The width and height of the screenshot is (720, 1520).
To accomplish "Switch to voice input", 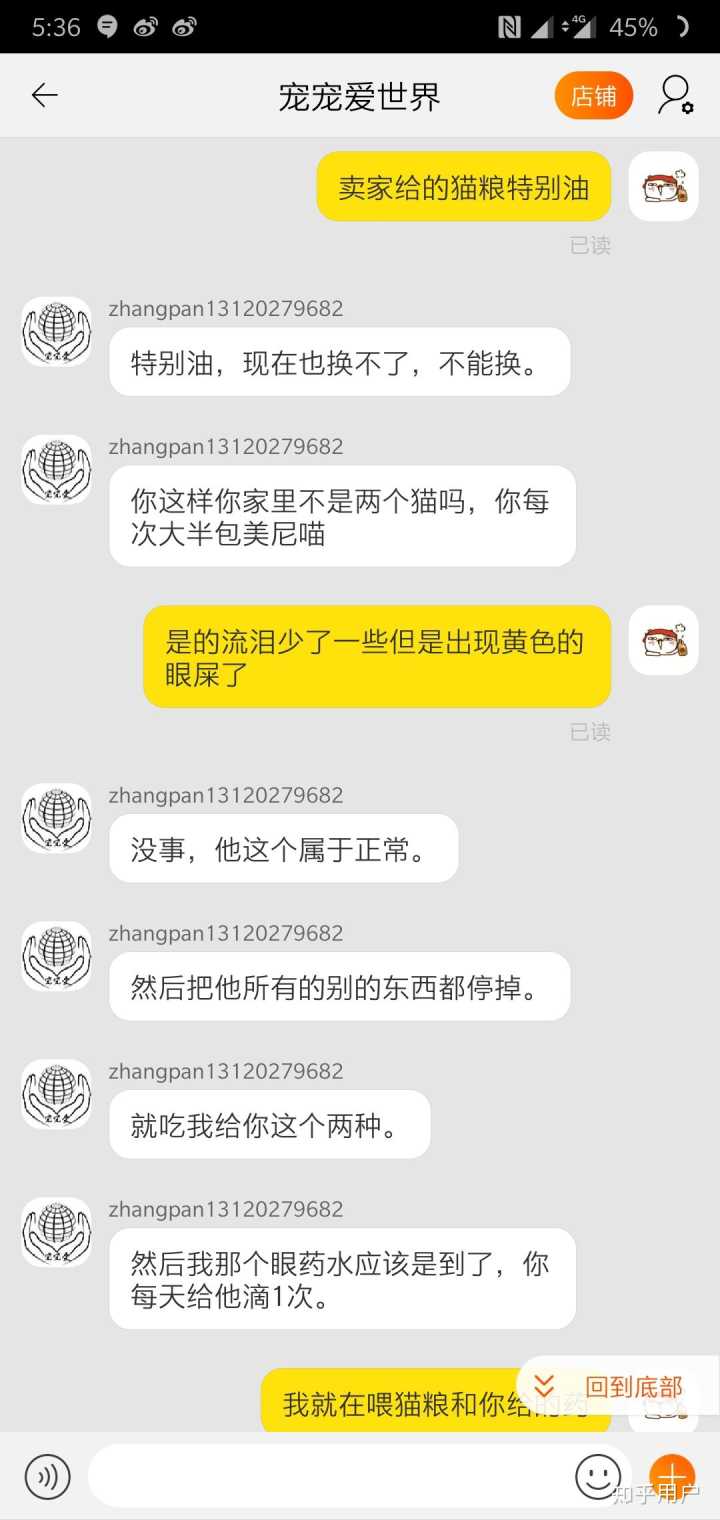I will click(47, 1476).
